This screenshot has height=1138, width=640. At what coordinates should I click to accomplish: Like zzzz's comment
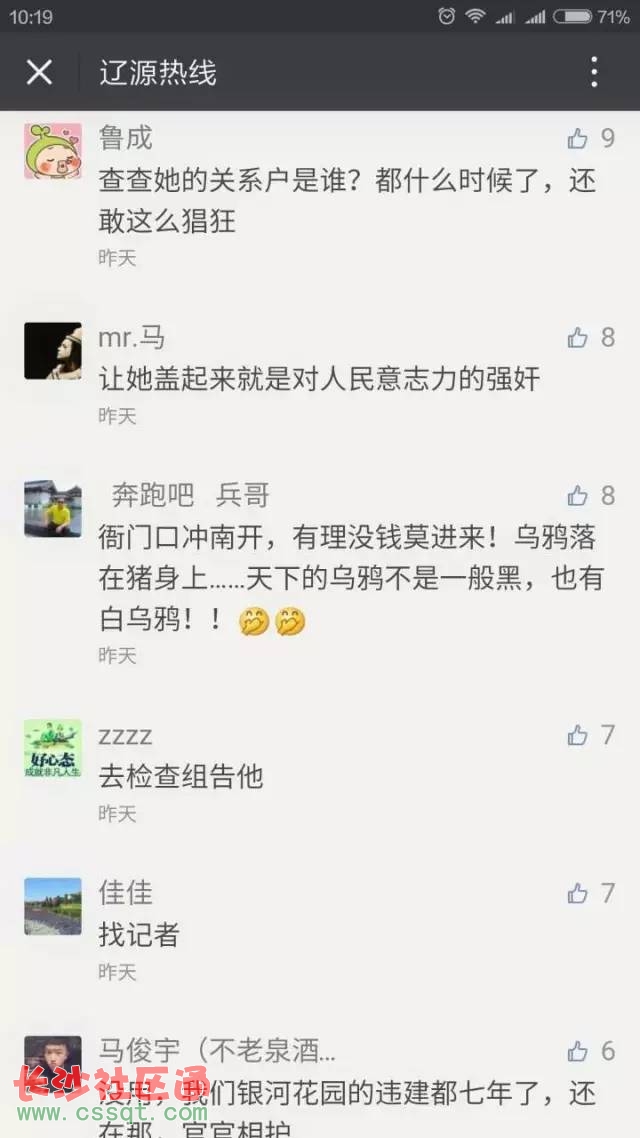[578, 736]
